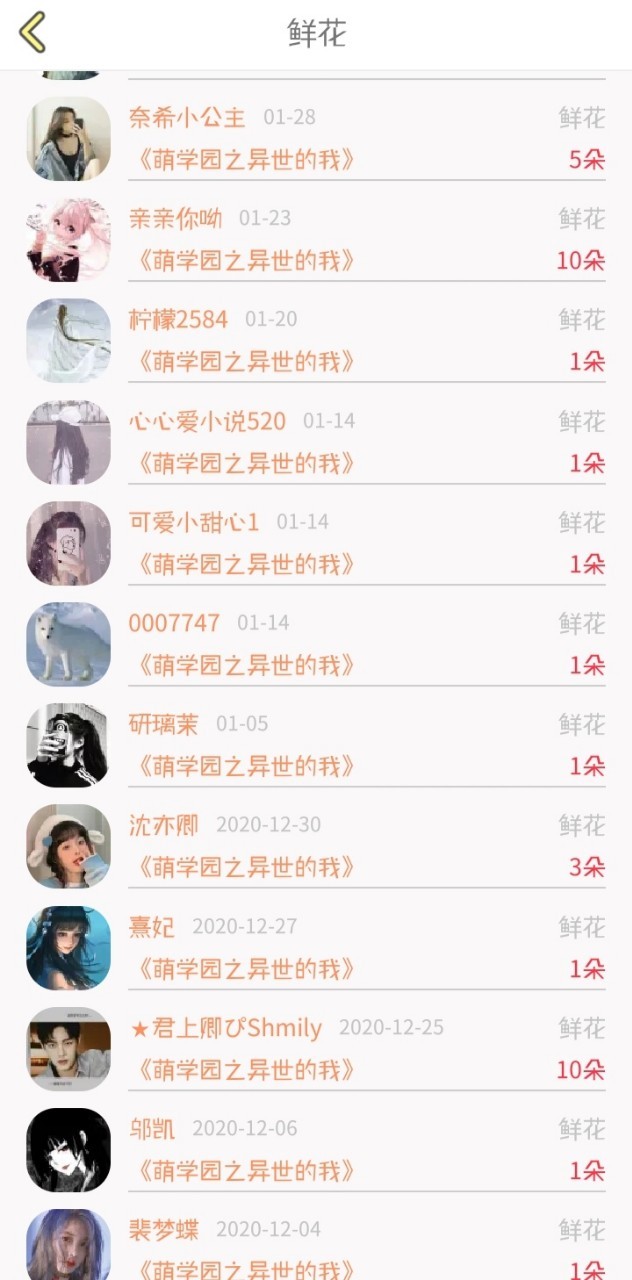Open 心心爱小说520's entry
The image size is (632, 1280).
point(316,442)
